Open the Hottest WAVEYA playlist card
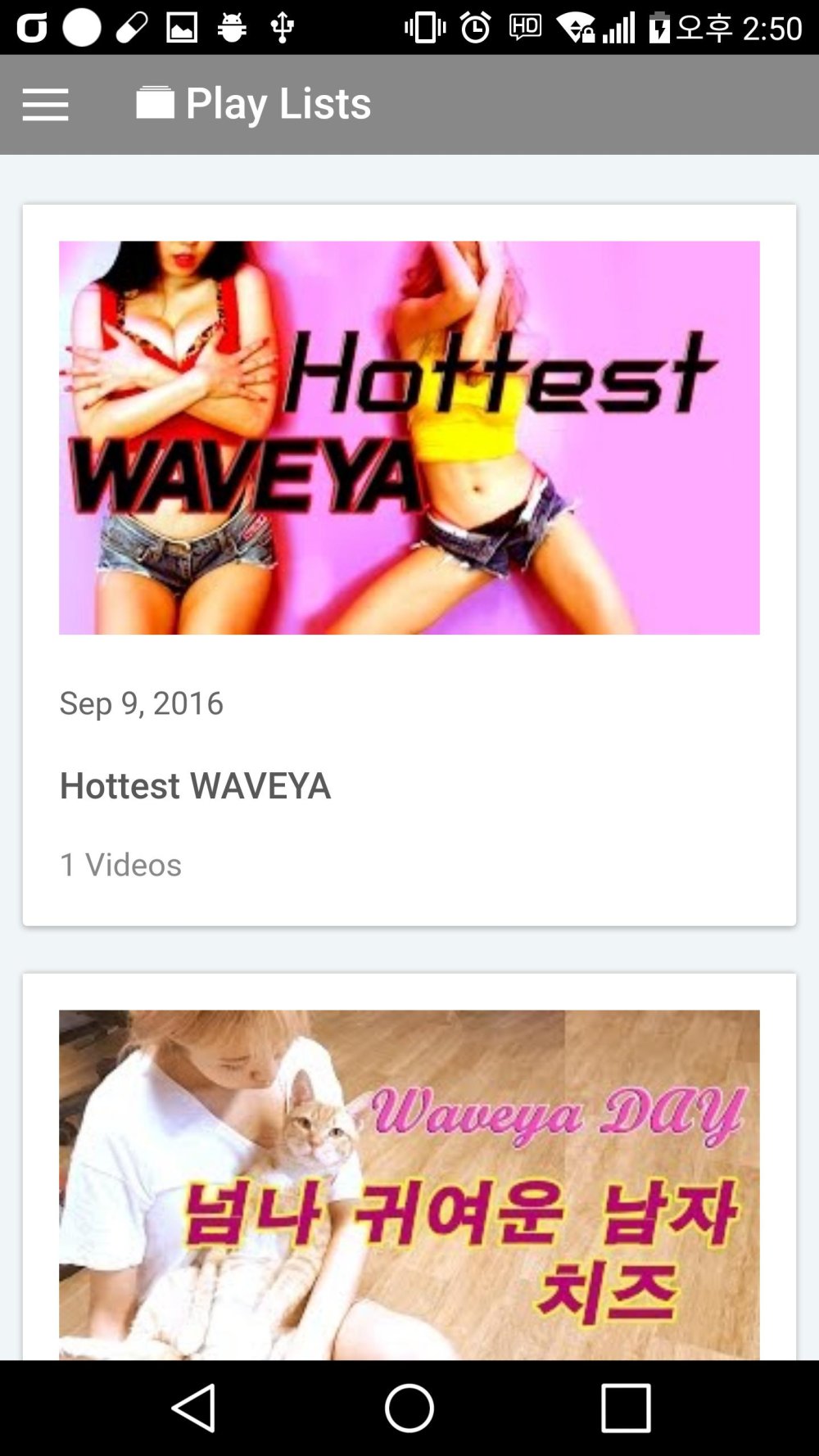Image resolution: width=819 pixels, height=1456 pixels. [409, 565]
